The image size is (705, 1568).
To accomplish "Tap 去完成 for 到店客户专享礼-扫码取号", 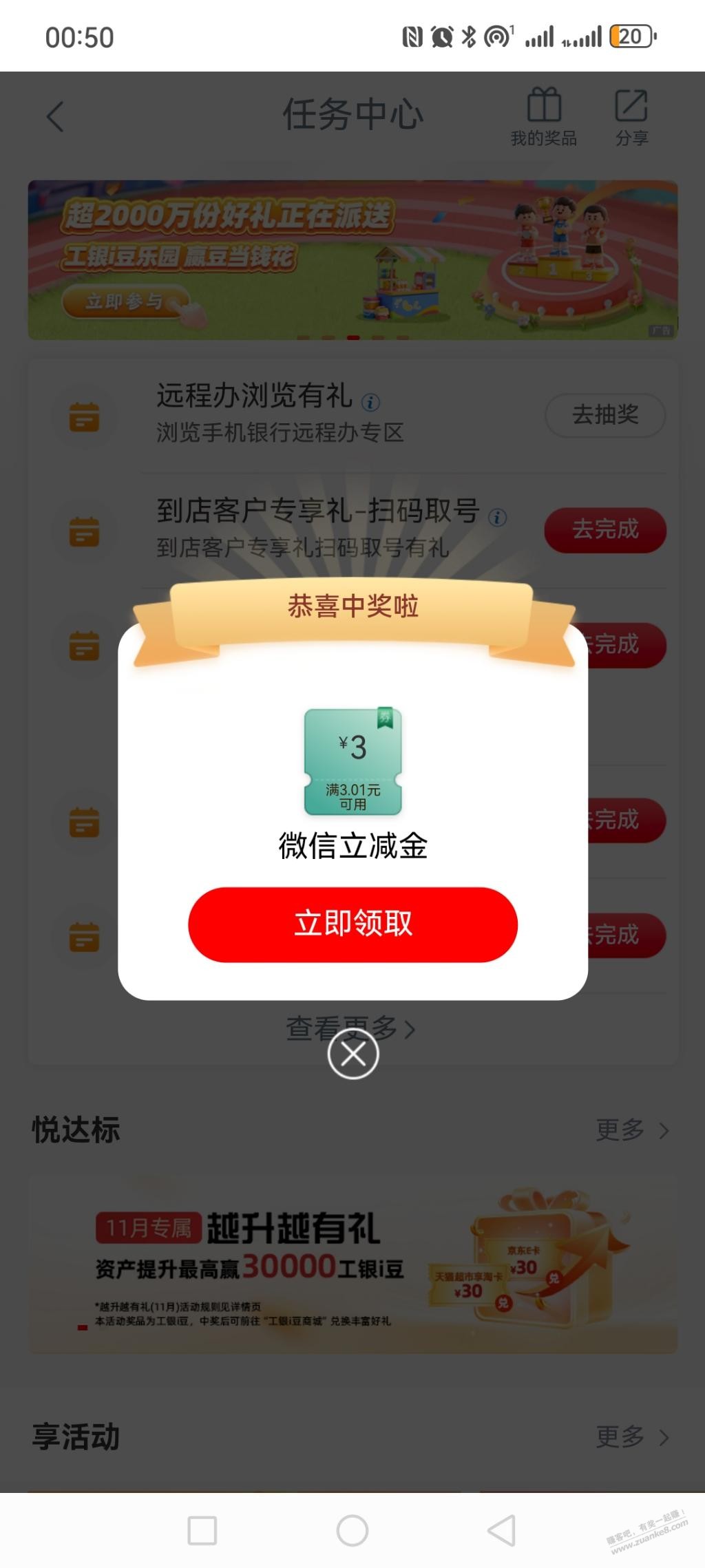I will 605,529.
